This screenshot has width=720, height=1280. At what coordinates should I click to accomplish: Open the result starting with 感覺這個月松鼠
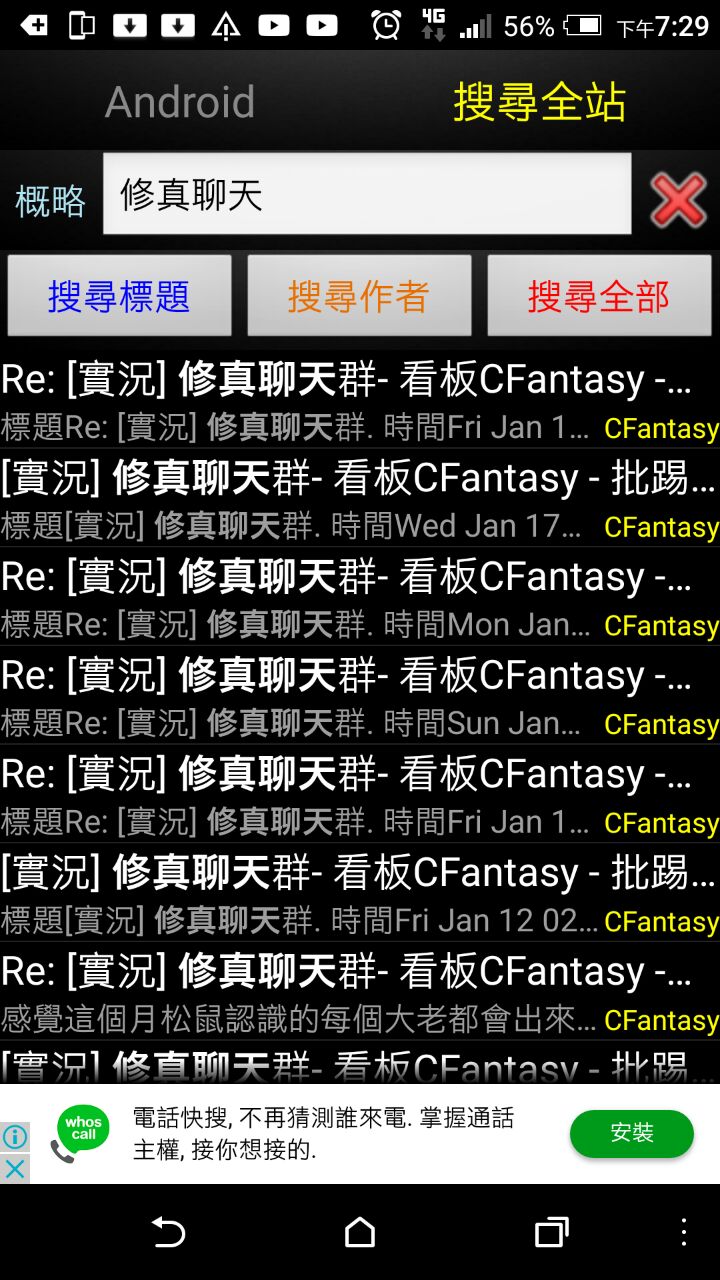point(359,993)
